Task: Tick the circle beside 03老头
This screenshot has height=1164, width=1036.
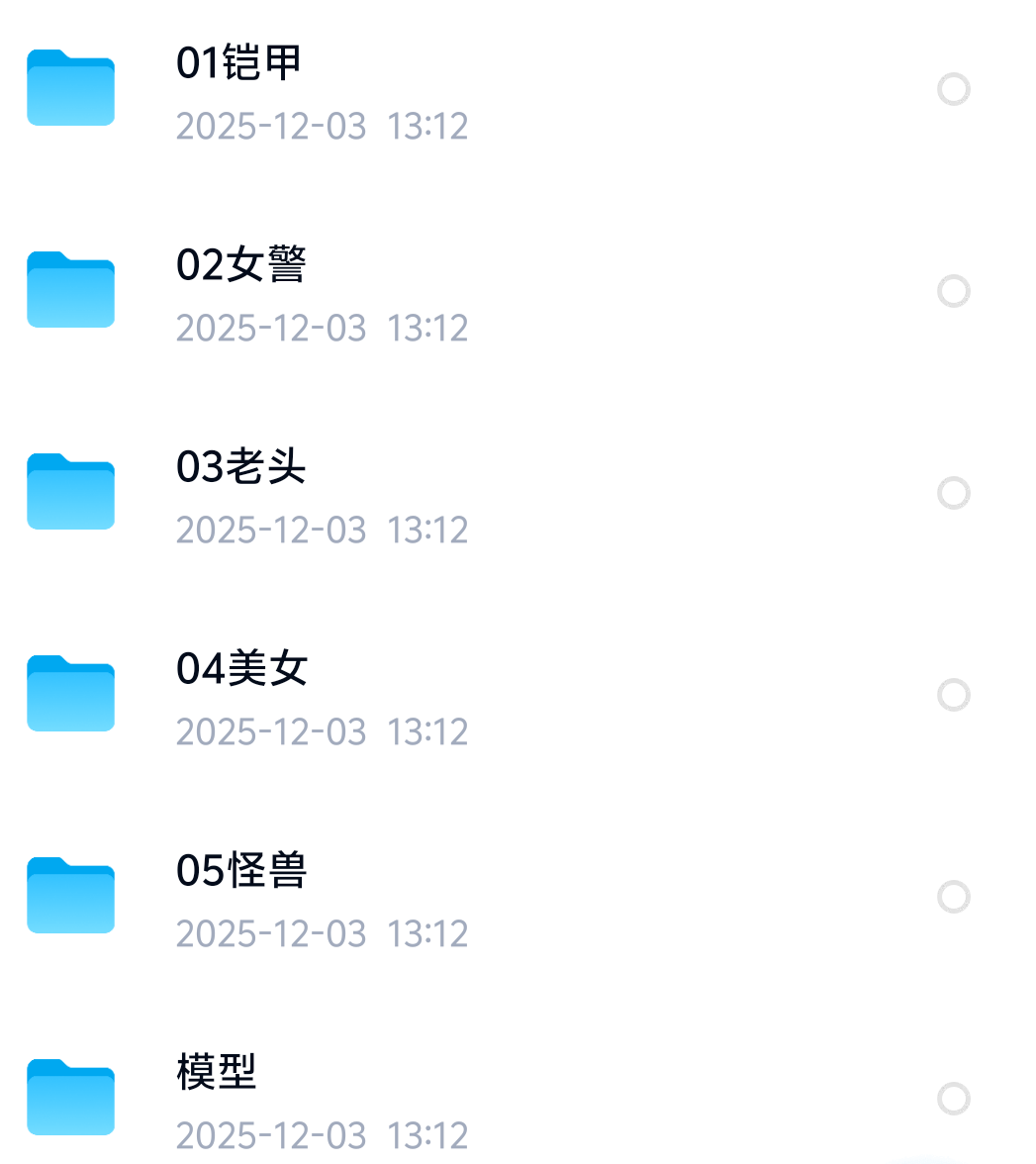Action: [x=954, y=493]
